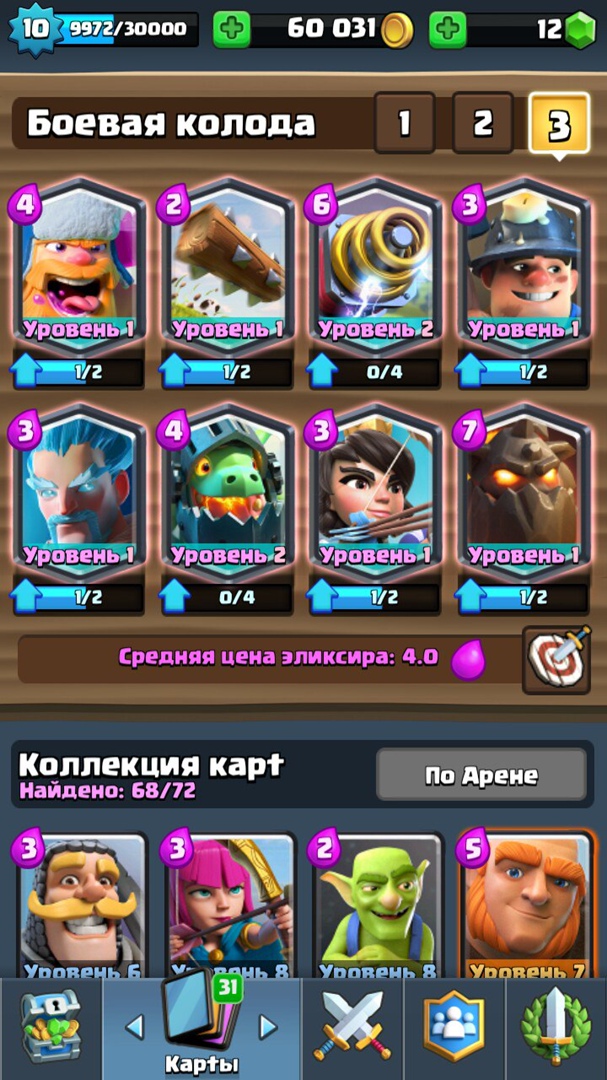Viewport: 607px width, 1080px height.
Task: Switch to battle deck 1
Action: click(404, 123)
